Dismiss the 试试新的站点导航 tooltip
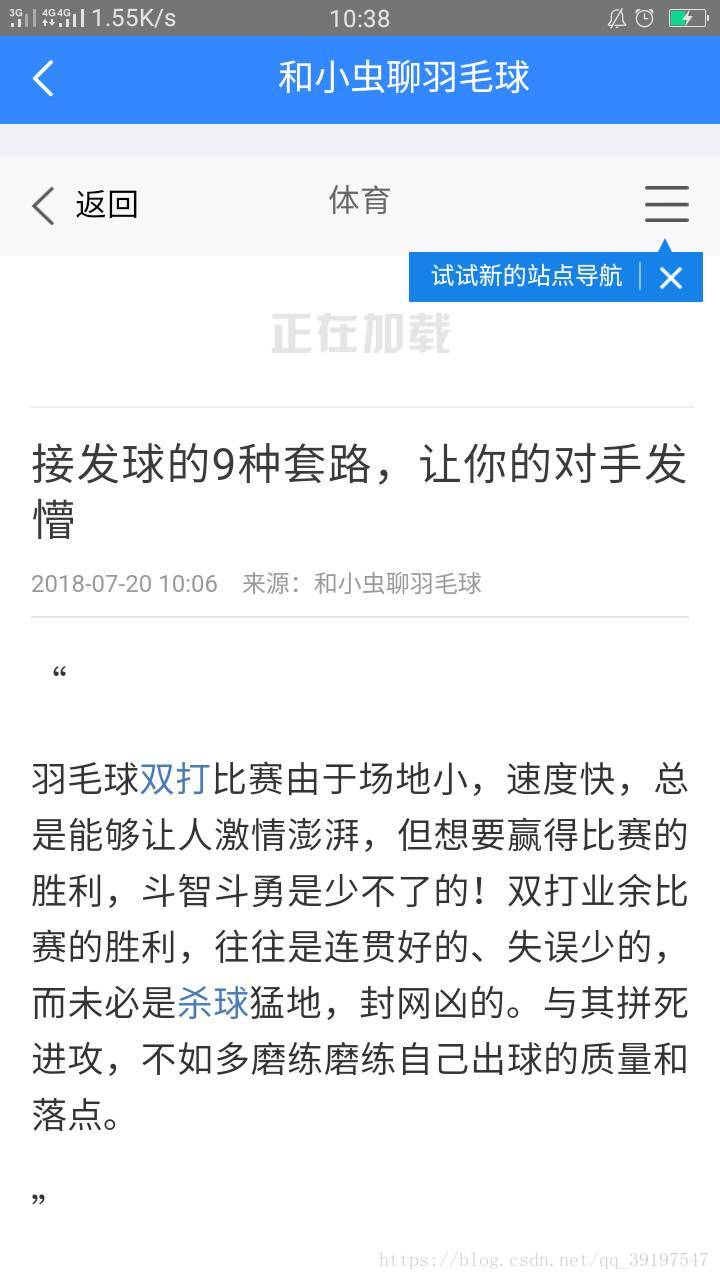This screenshot has height=1280, width=720. coord(671,278)
